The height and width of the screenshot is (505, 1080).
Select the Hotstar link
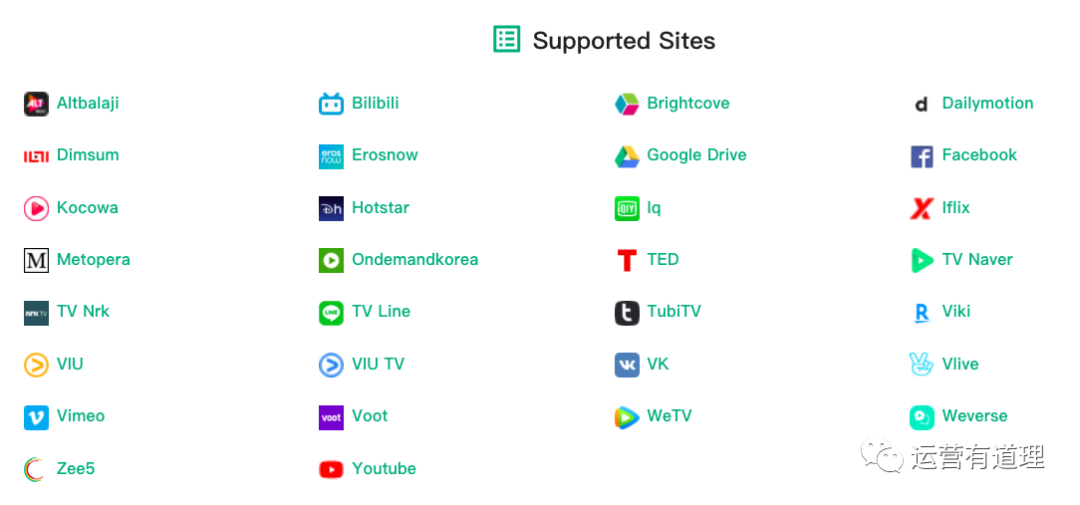click(380, 208)
